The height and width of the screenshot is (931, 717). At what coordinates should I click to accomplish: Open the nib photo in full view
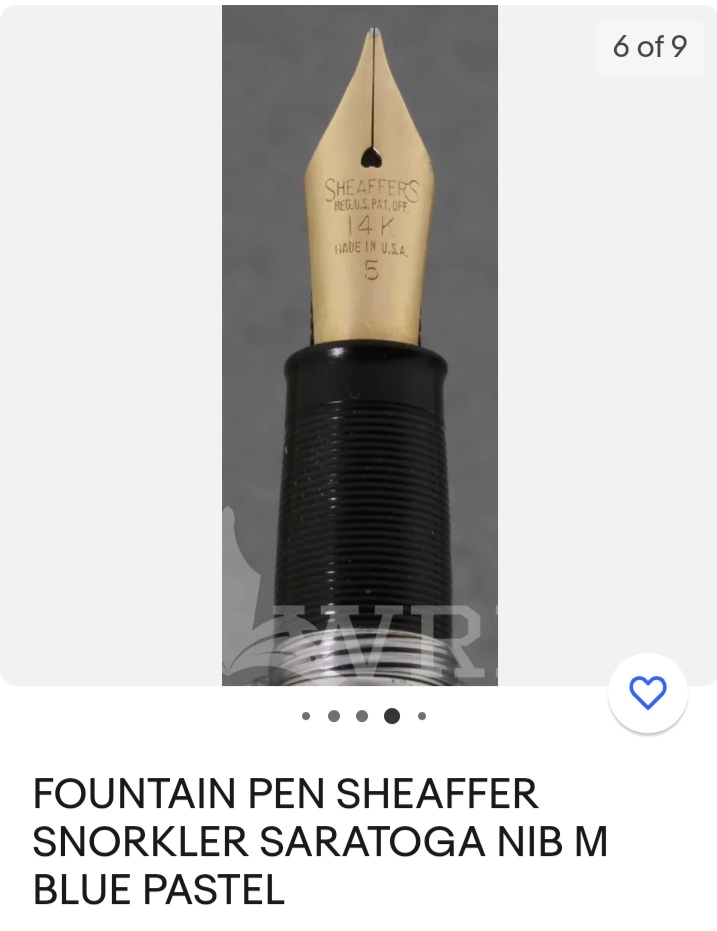click(x=360, y=340)
